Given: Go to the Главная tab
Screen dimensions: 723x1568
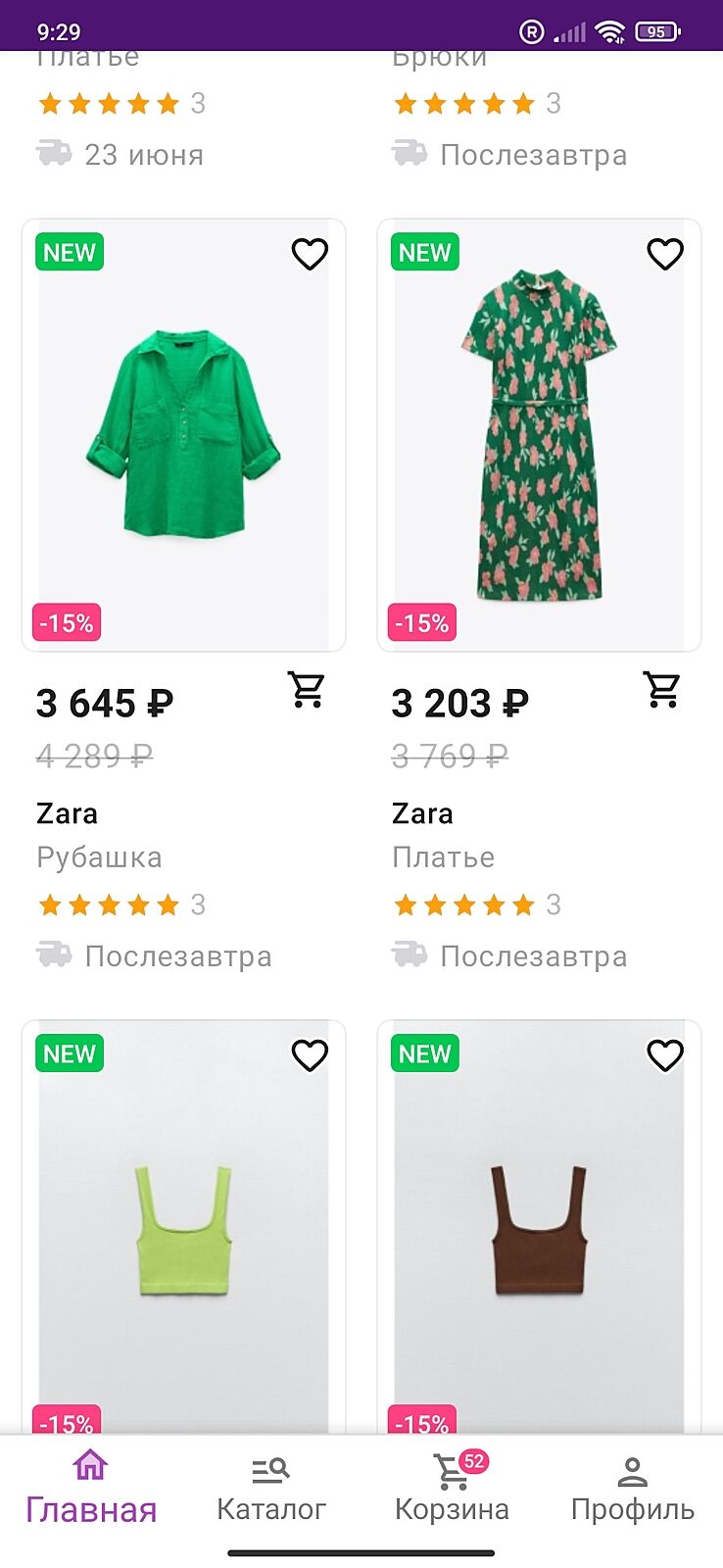Looking at the screenshot, I should (91, 1490).
